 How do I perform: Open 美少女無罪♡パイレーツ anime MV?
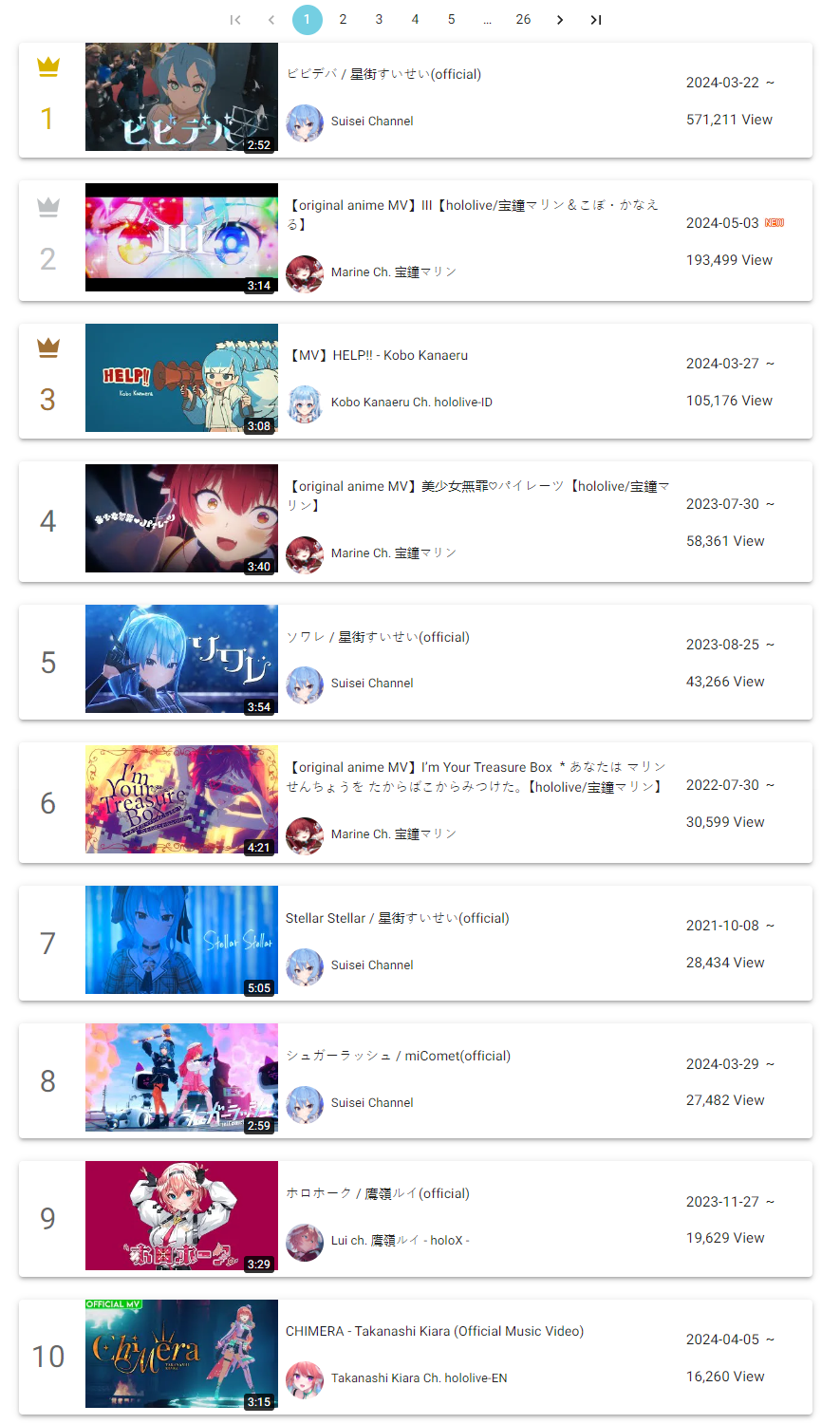pos(477,496)
